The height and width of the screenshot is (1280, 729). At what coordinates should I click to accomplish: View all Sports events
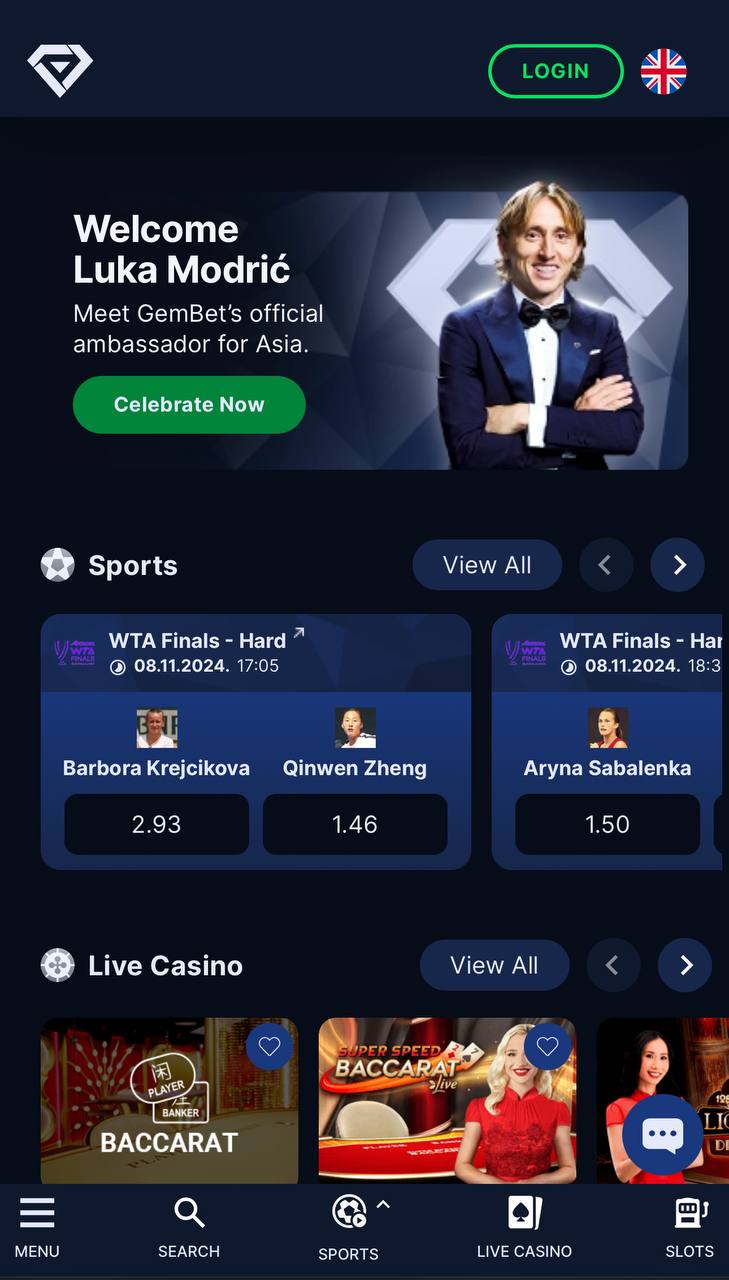tap(487, 565)
